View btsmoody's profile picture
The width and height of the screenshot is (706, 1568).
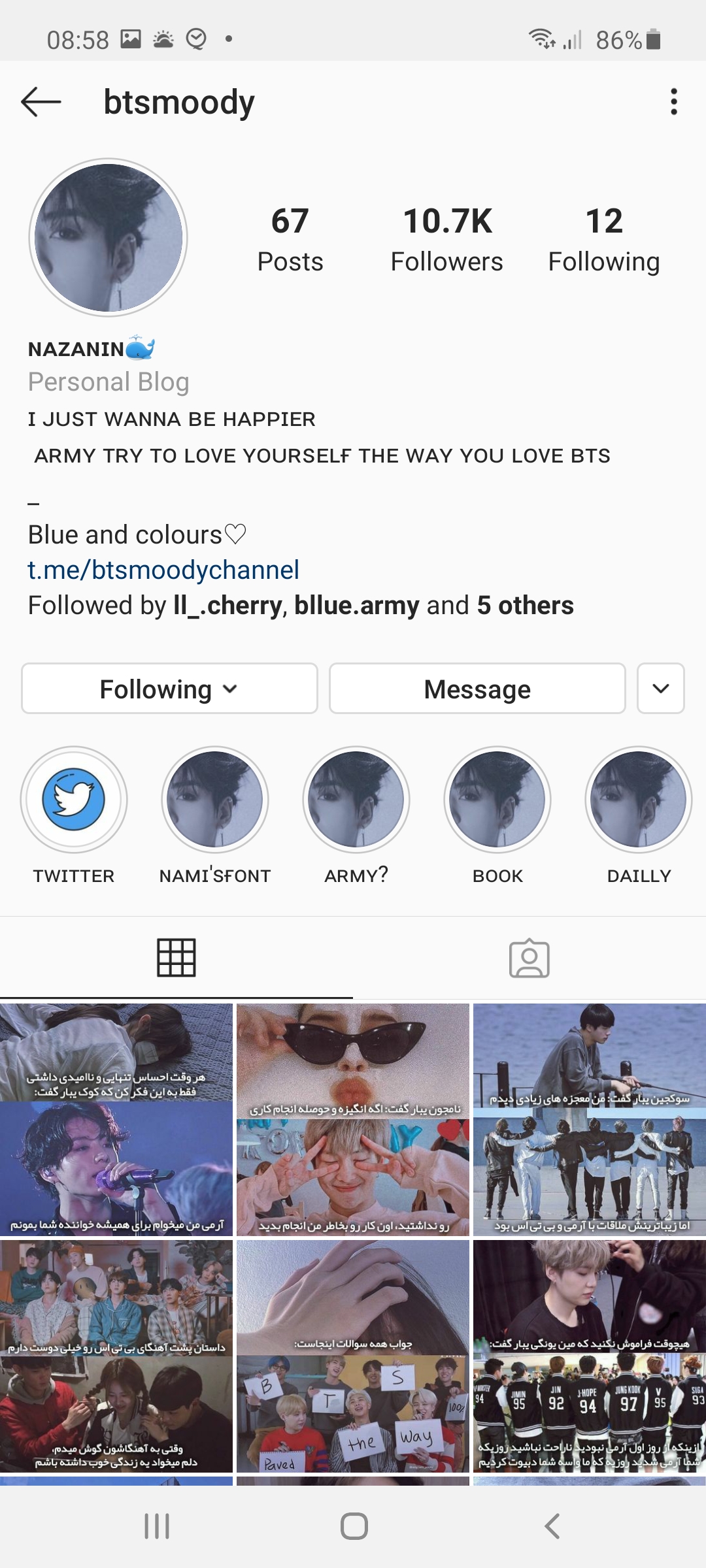click(109, 238)
